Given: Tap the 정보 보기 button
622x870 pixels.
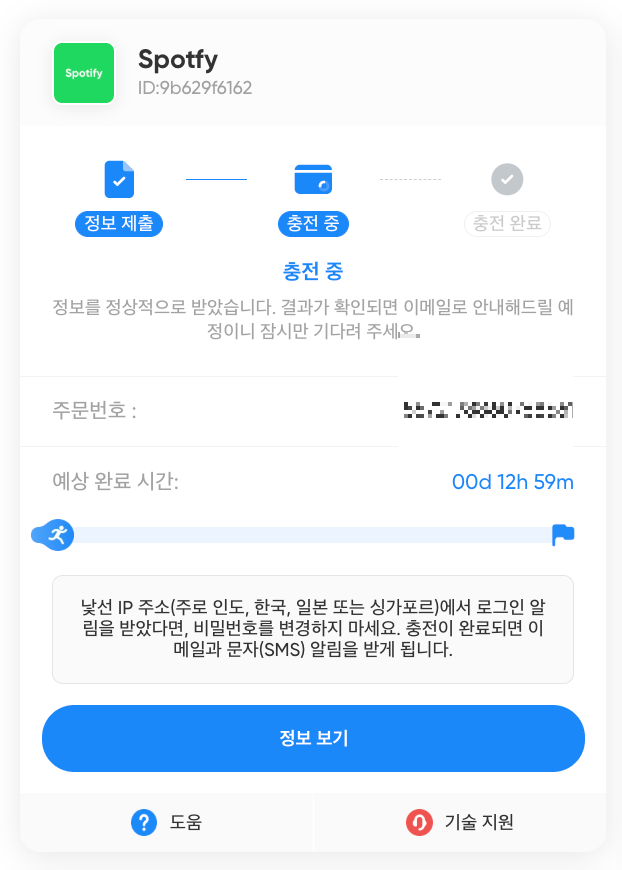Looking at the screenshot, I should 313,738.
